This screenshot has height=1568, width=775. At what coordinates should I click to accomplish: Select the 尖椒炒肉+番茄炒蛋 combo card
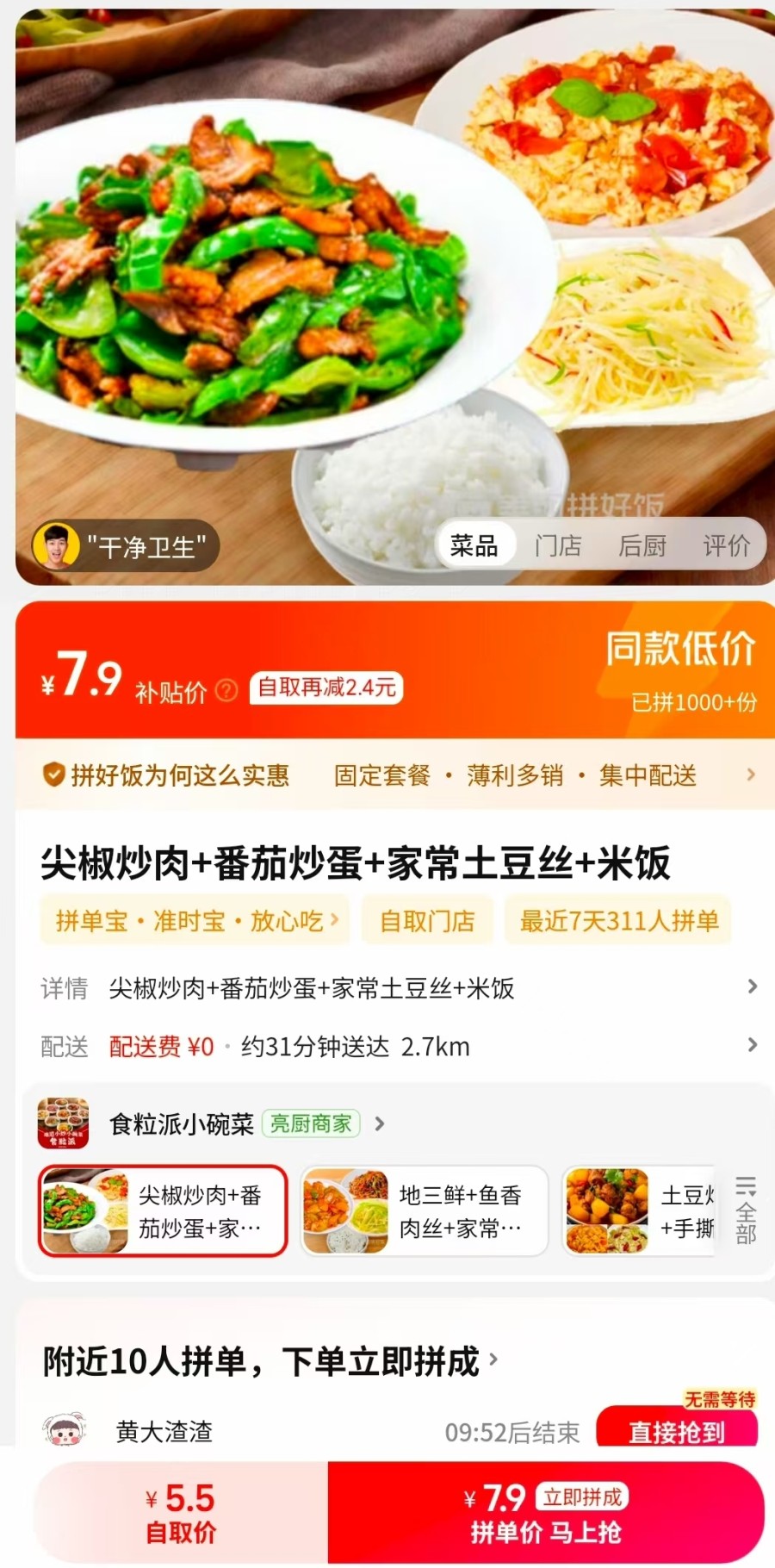(163, 1210)
